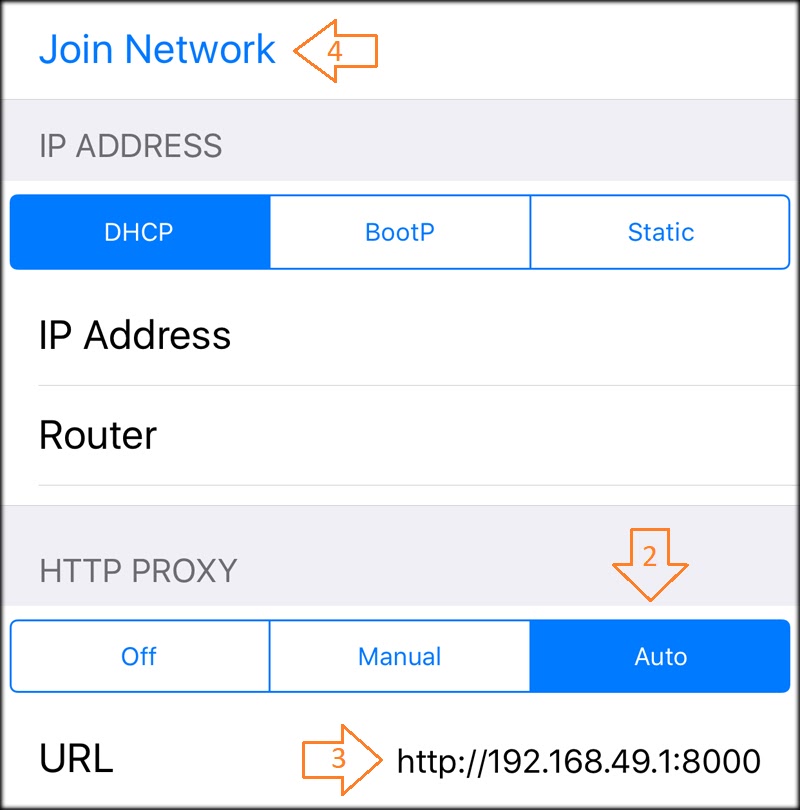Choose the Static IP option
The width and height of the screenshot is (800, 810).
click(x=660, y=232)
